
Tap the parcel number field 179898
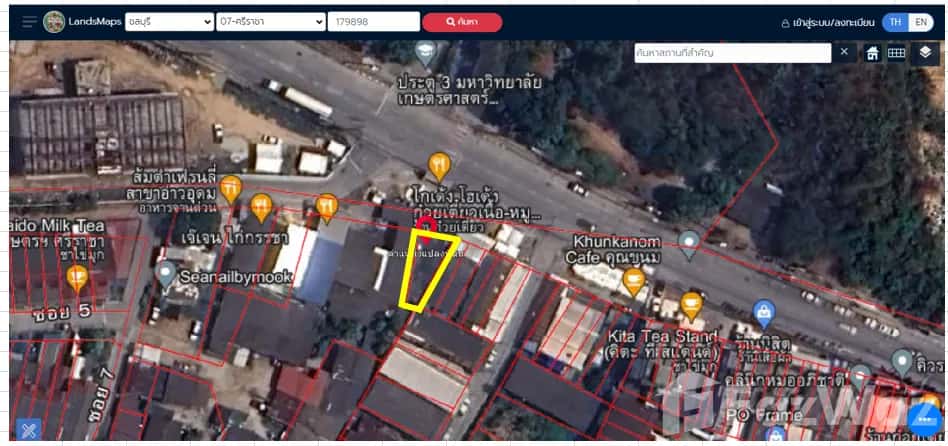point(373,21)
